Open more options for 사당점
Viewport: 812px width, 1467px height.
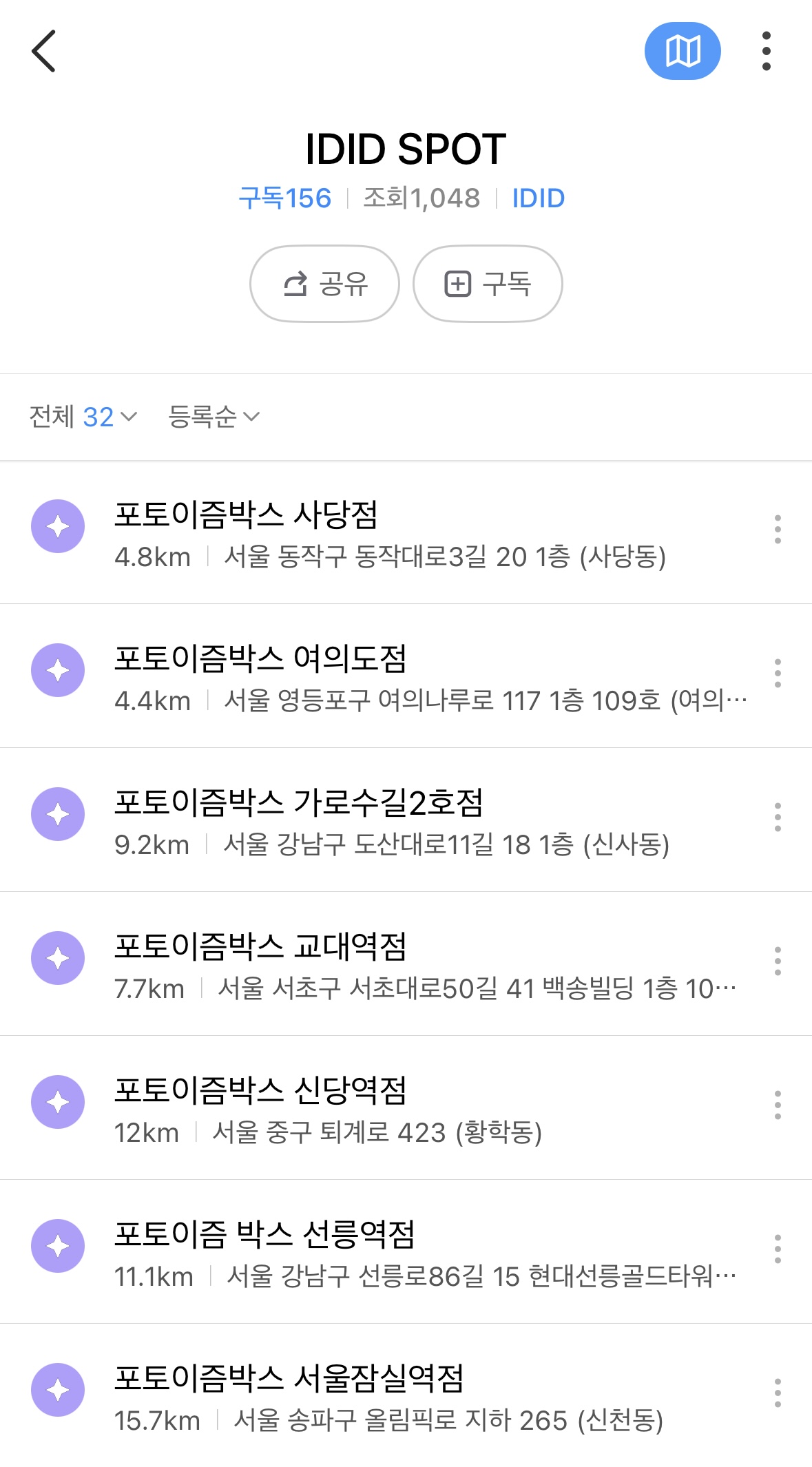pyautogui.click(x=778, y=529)
